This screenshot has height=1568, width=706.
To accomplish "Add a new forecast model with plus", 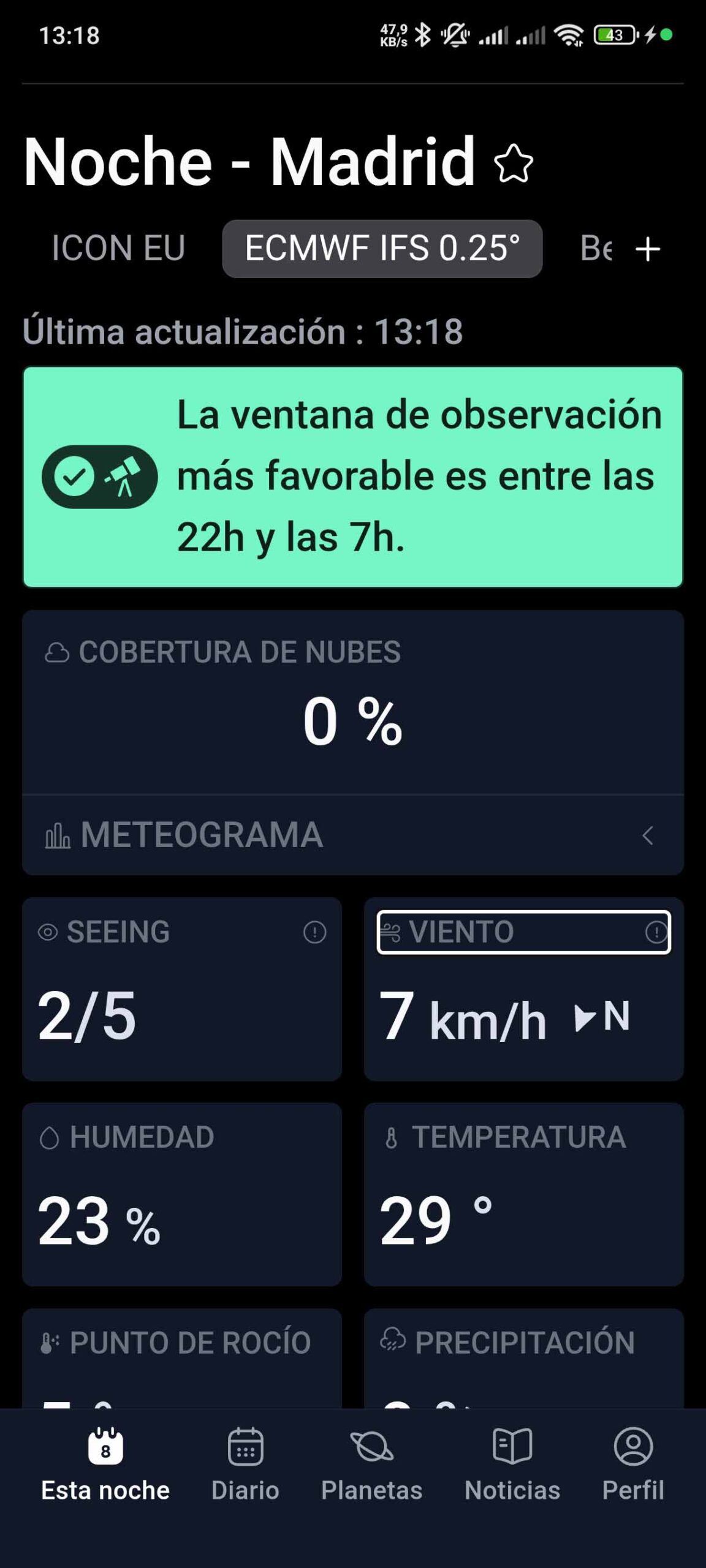I will (648, 249).
